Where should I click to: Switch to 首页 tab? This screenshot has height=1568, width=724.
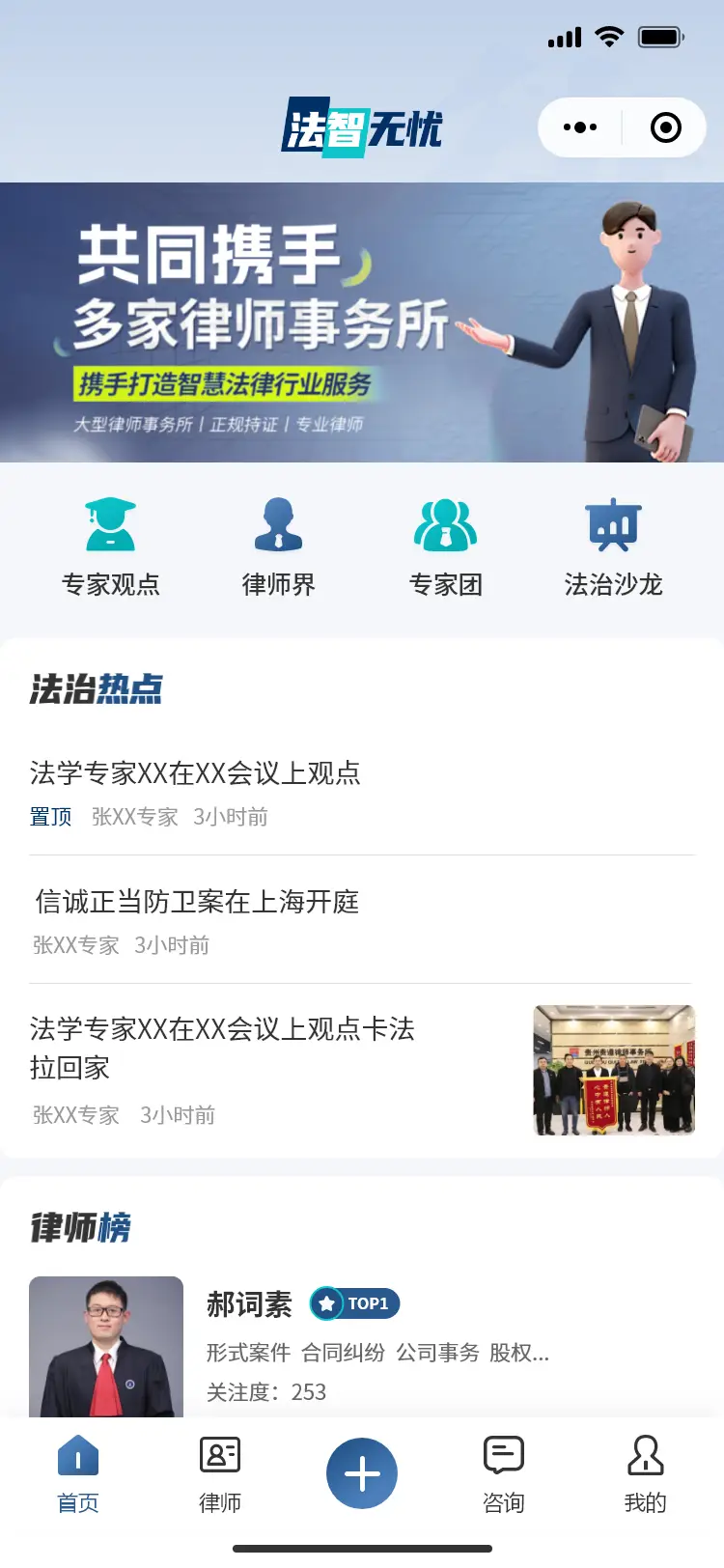(x=78, y=1474)
